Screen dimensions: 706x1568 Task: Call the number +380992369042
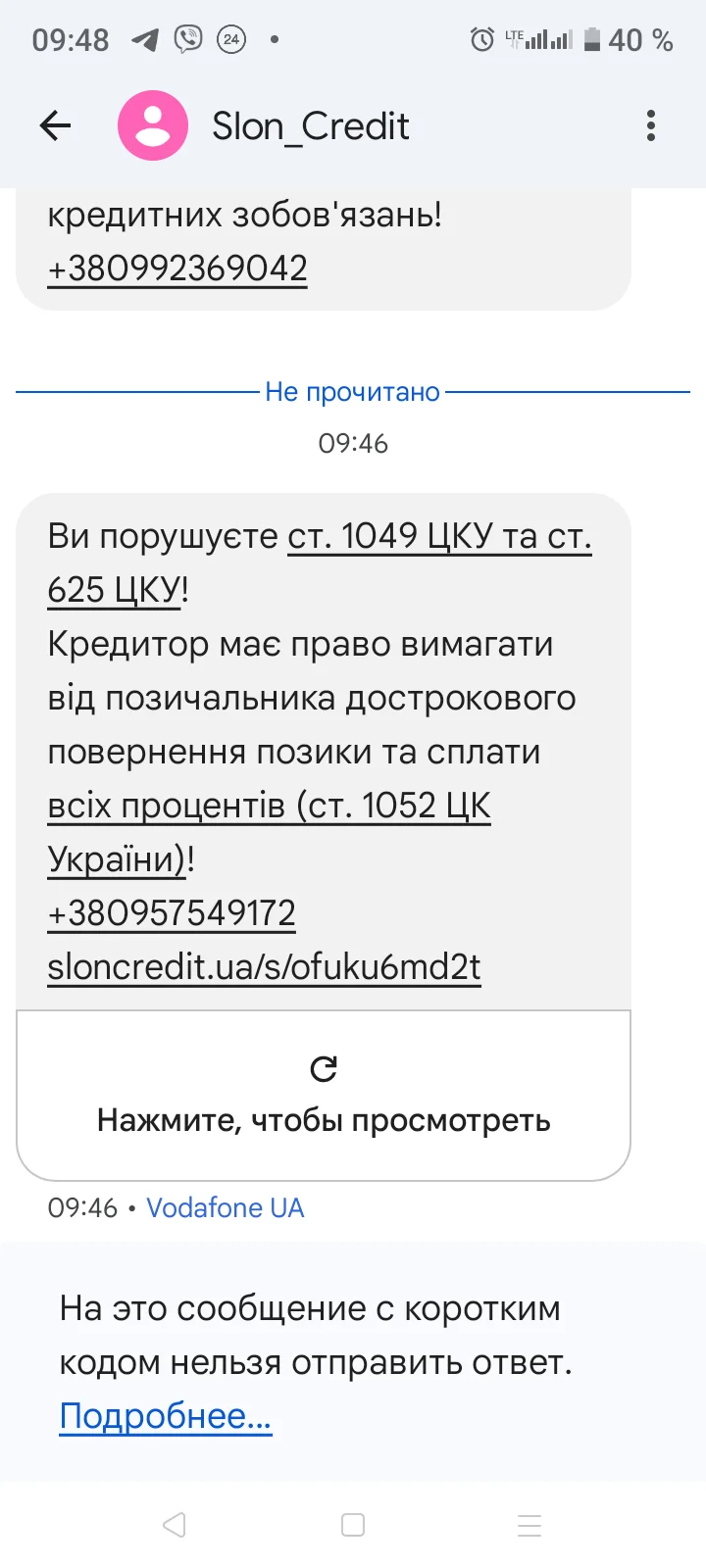(177, 268)
